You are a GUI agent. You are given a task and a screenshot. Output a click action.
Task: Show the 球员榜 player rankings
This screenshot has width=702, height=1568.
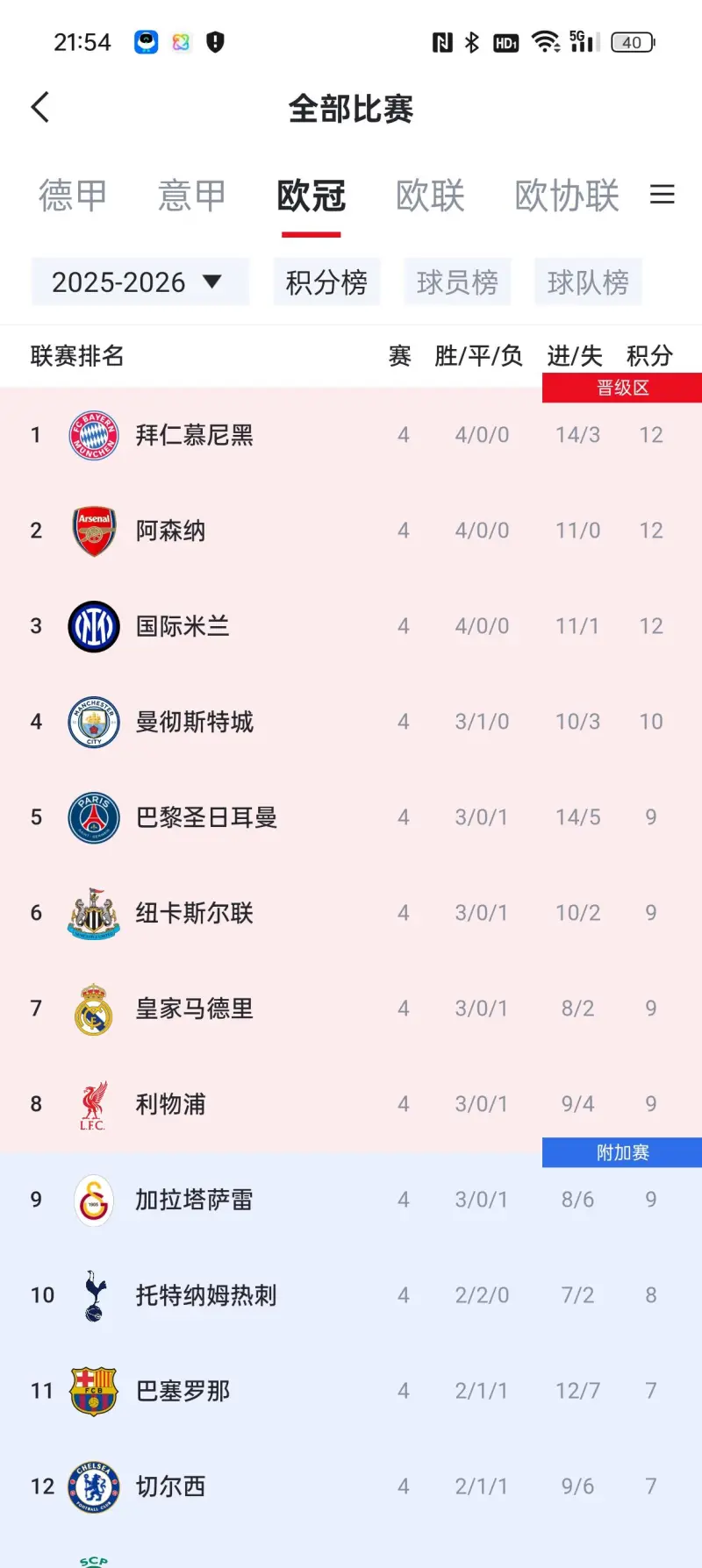pos(457,282)
